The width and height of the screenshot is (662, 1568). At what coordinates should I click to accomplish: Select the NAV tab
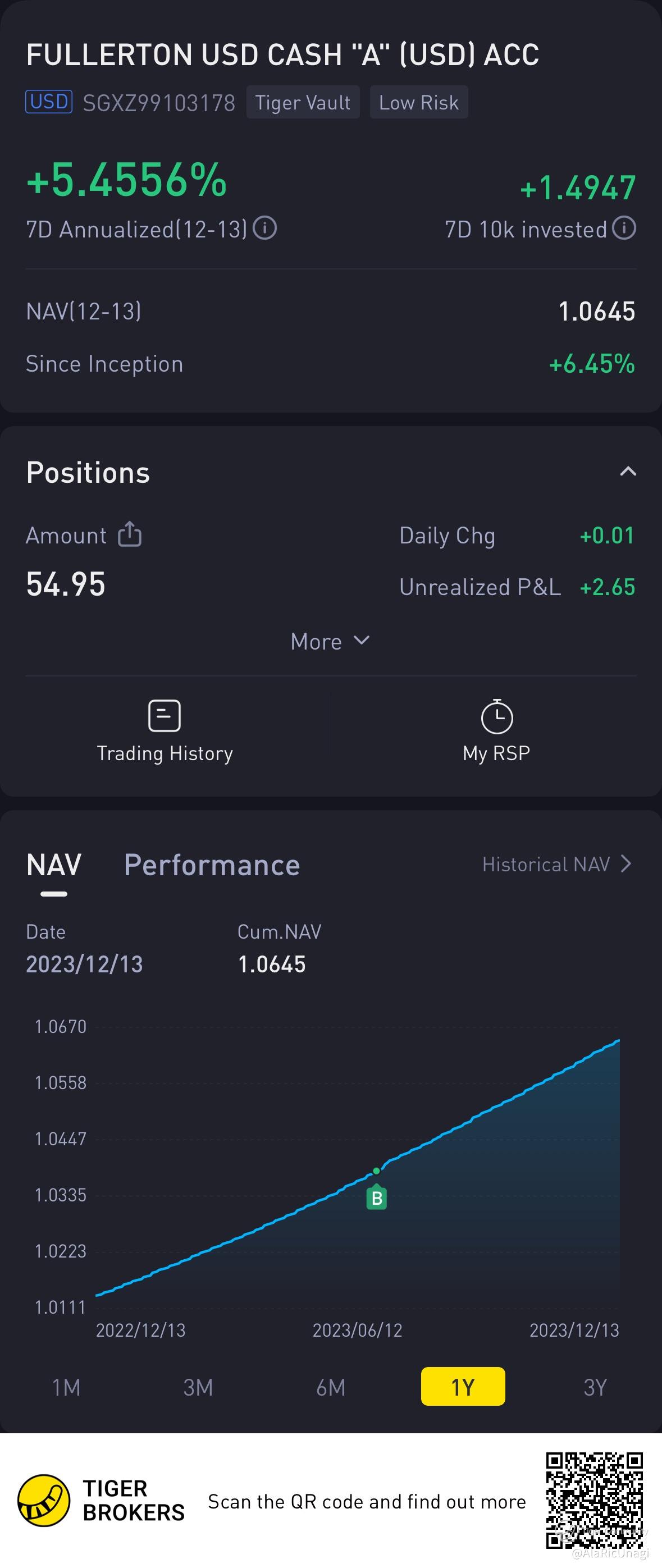(53, 865)
